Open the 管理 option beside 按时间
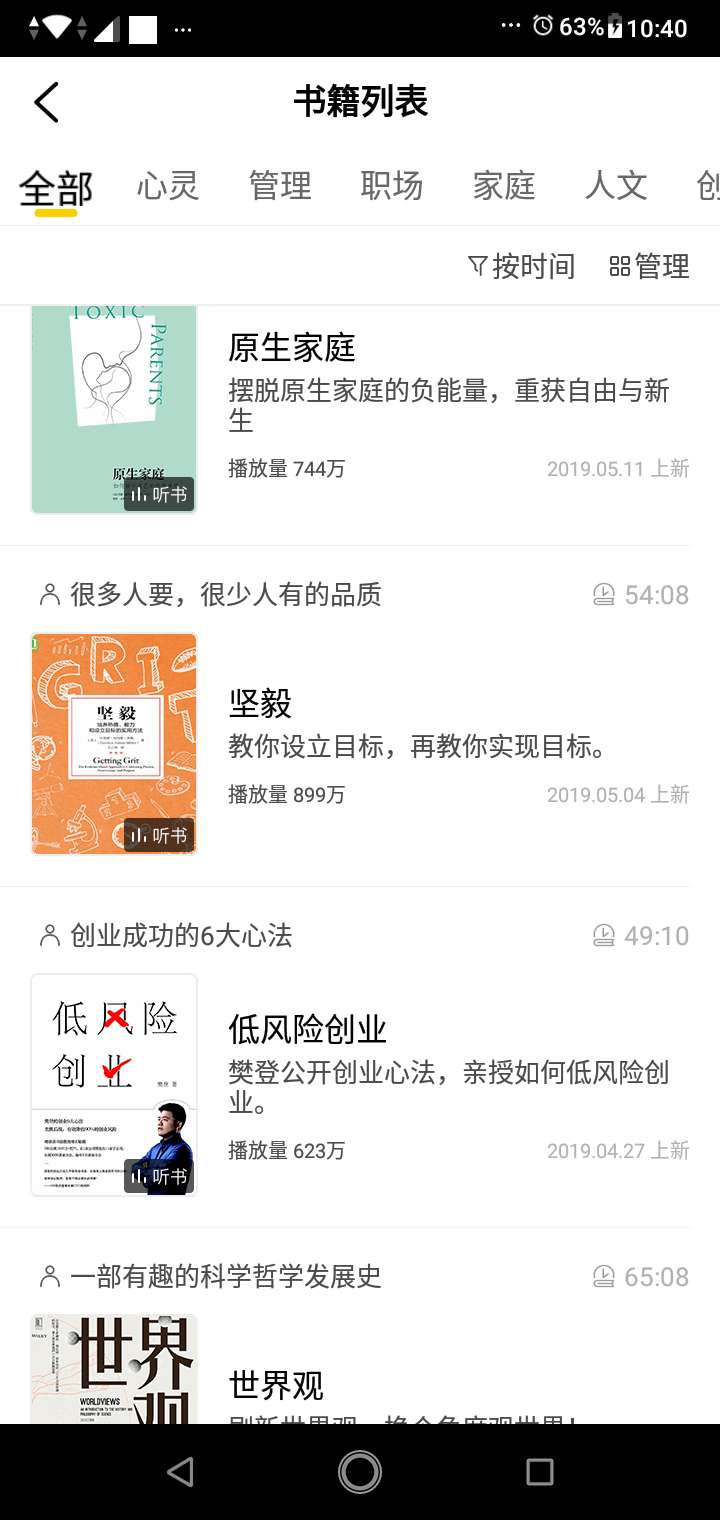The image size is (720, 1520). (x=650, y=266)
